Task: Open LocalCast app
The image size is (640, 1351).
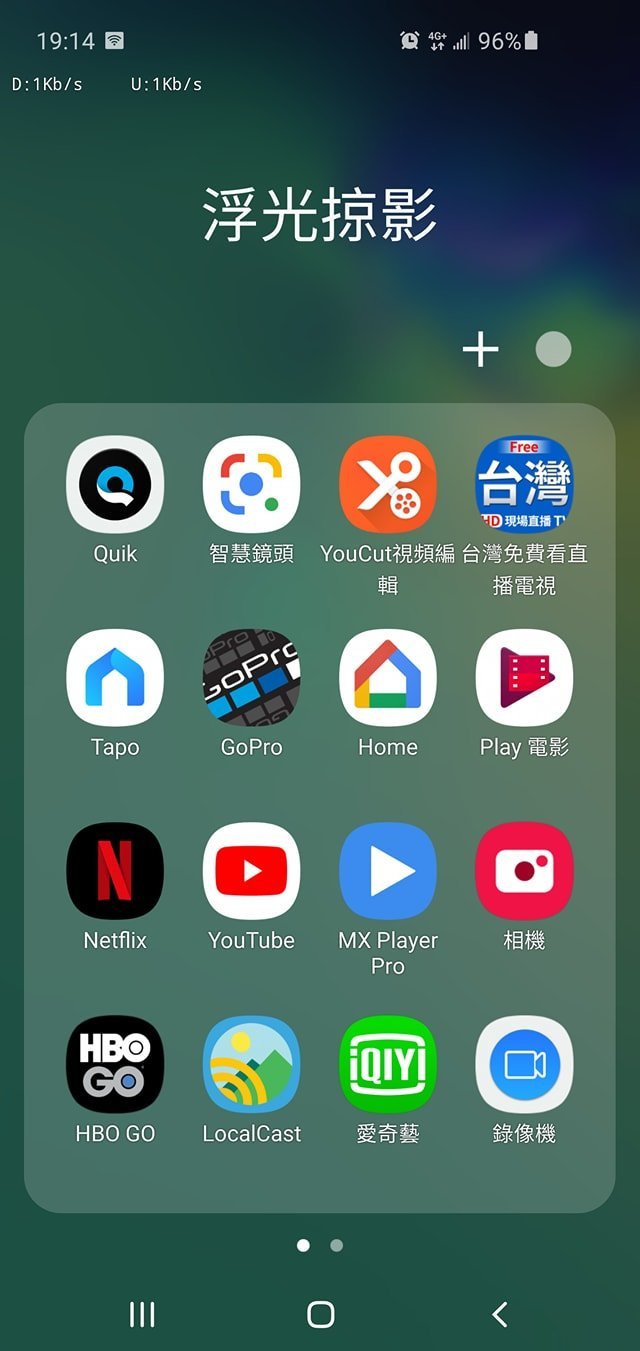Action: point(251,1064)
